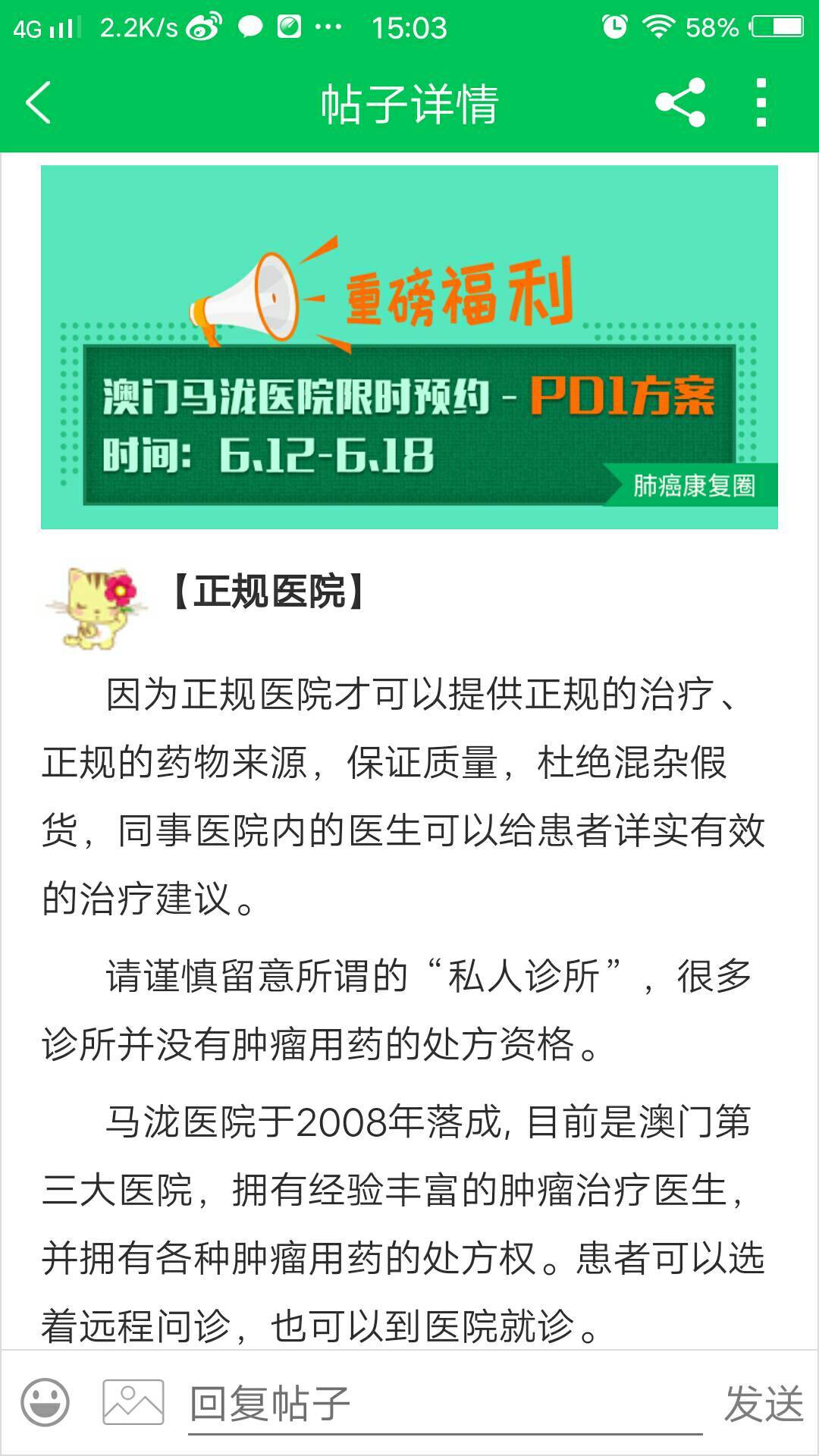Screen dimensions: 819x1456
Task: Share this post
Action: pyautogui.click(x=680, y=102)
